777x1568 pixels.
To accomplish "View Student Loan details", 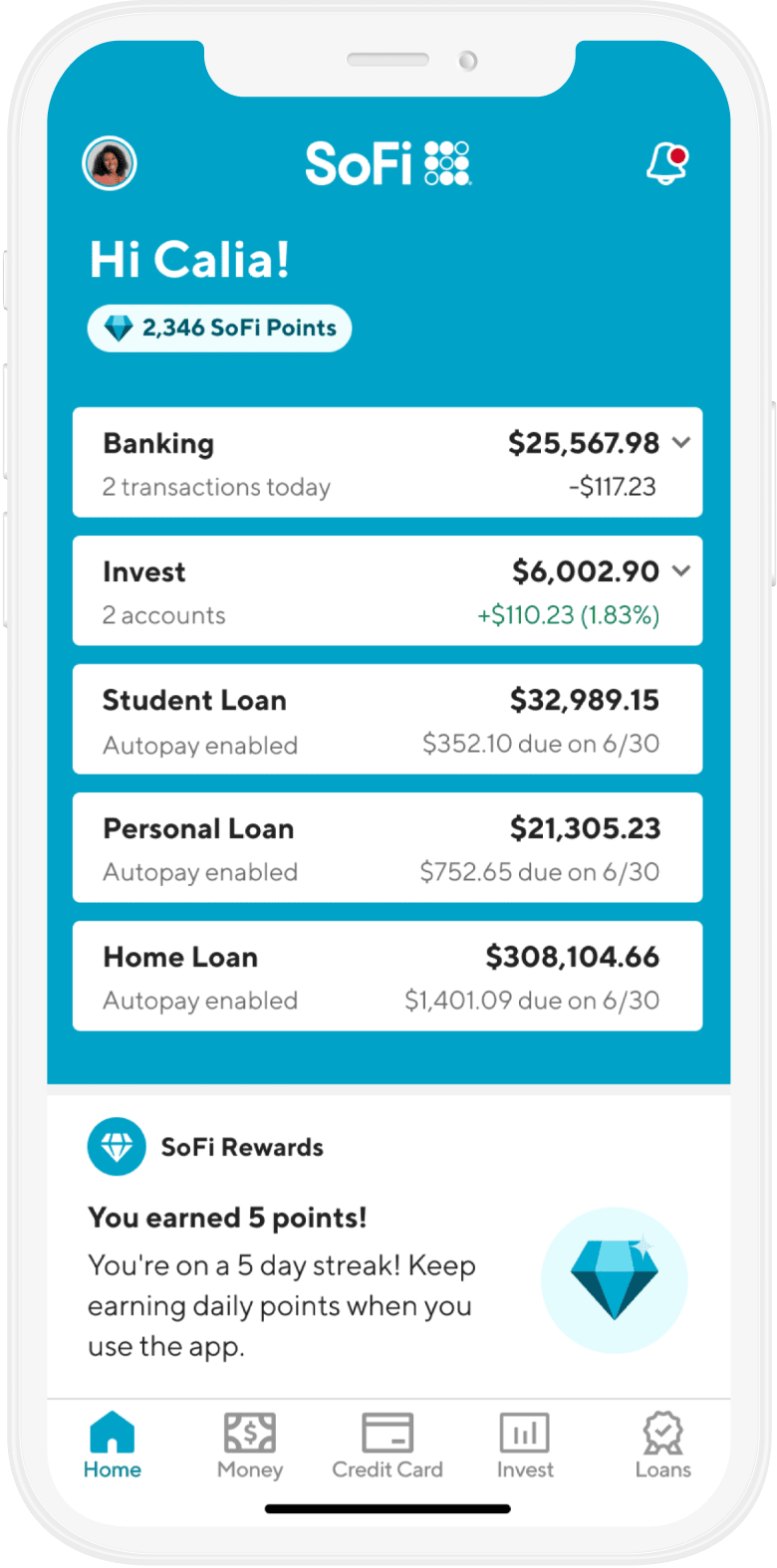I will point(388,719).
